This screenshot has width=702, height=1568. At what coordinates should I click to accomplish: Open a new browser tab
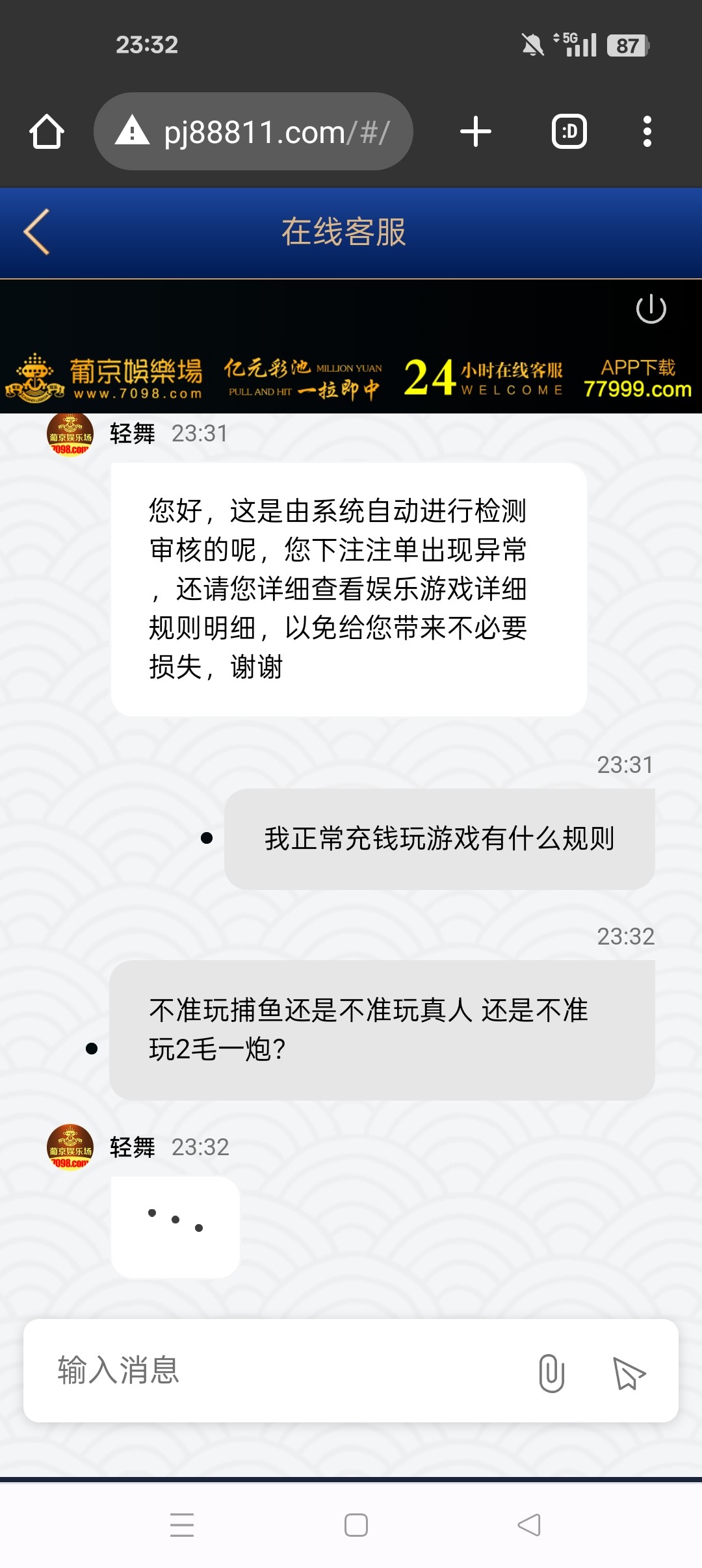point(475,132)
